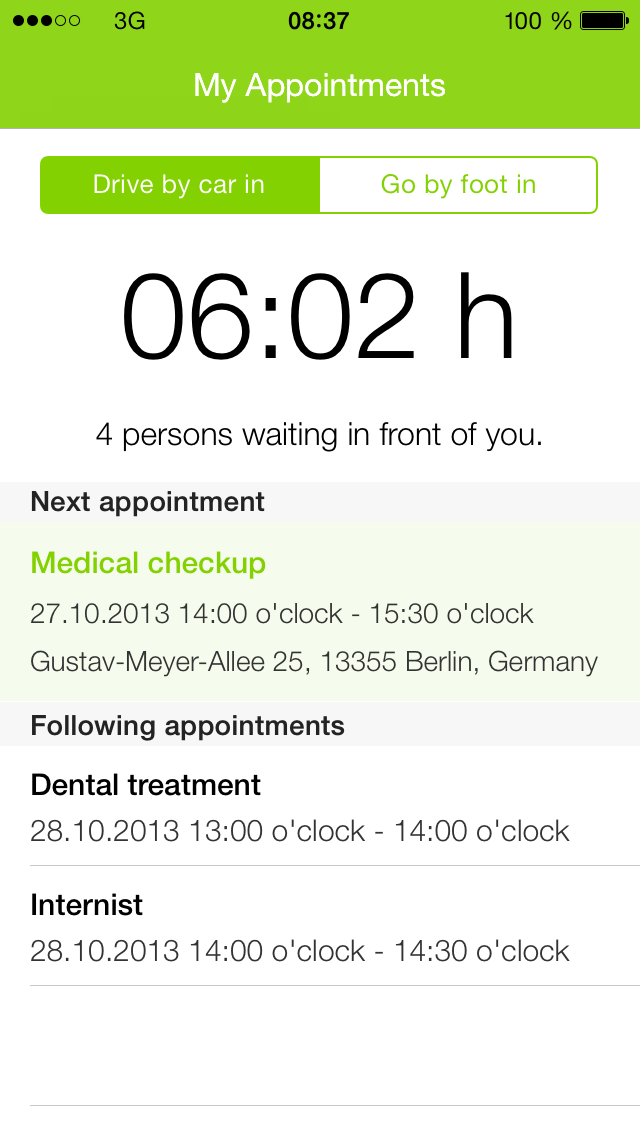This screenshot has width=640, height=1136.
Task: Open the Medical checkup appointment
Action: (x=320, y=612)
